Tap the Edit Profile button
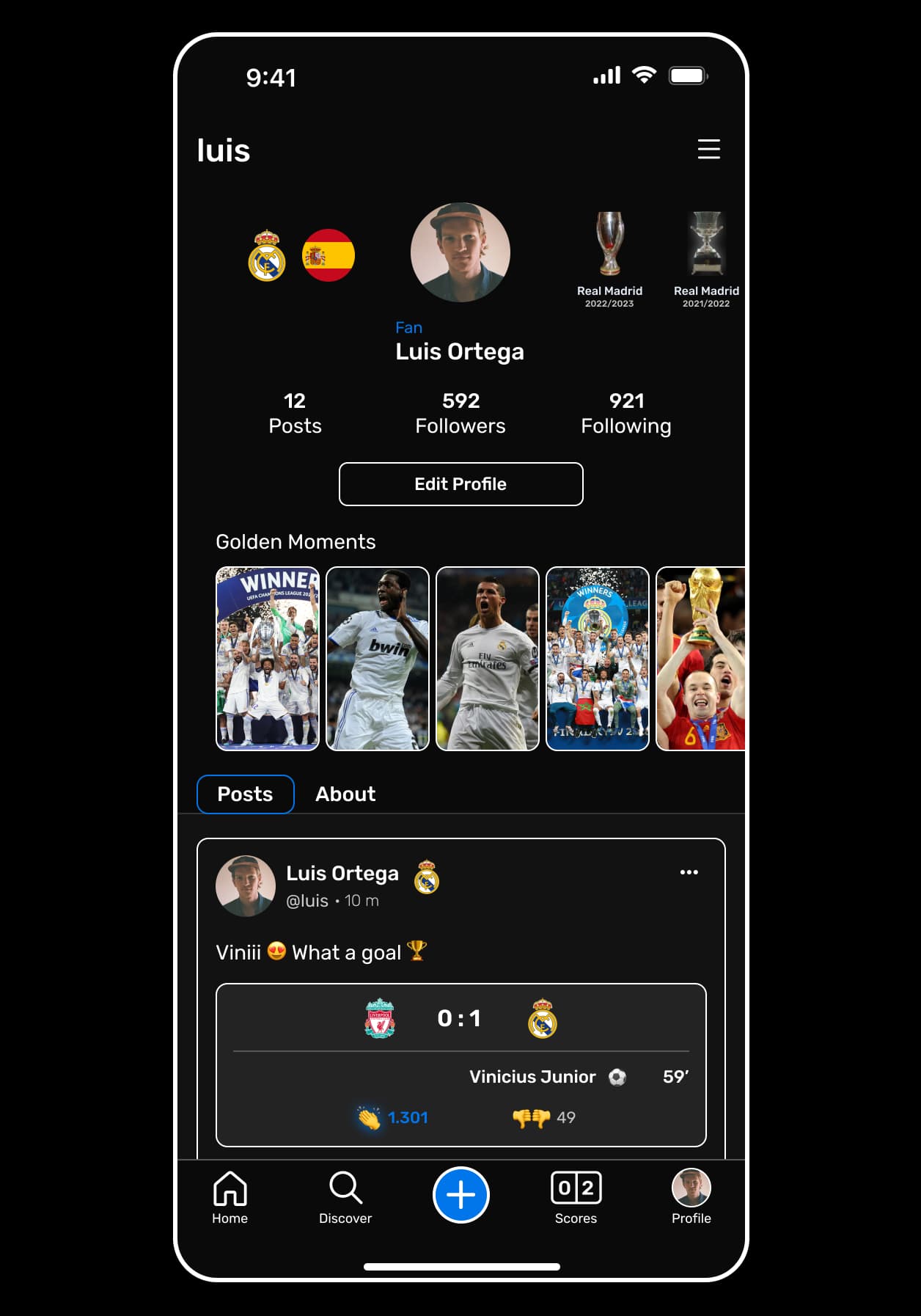921x1316 pixels. (x=460, y=484)
